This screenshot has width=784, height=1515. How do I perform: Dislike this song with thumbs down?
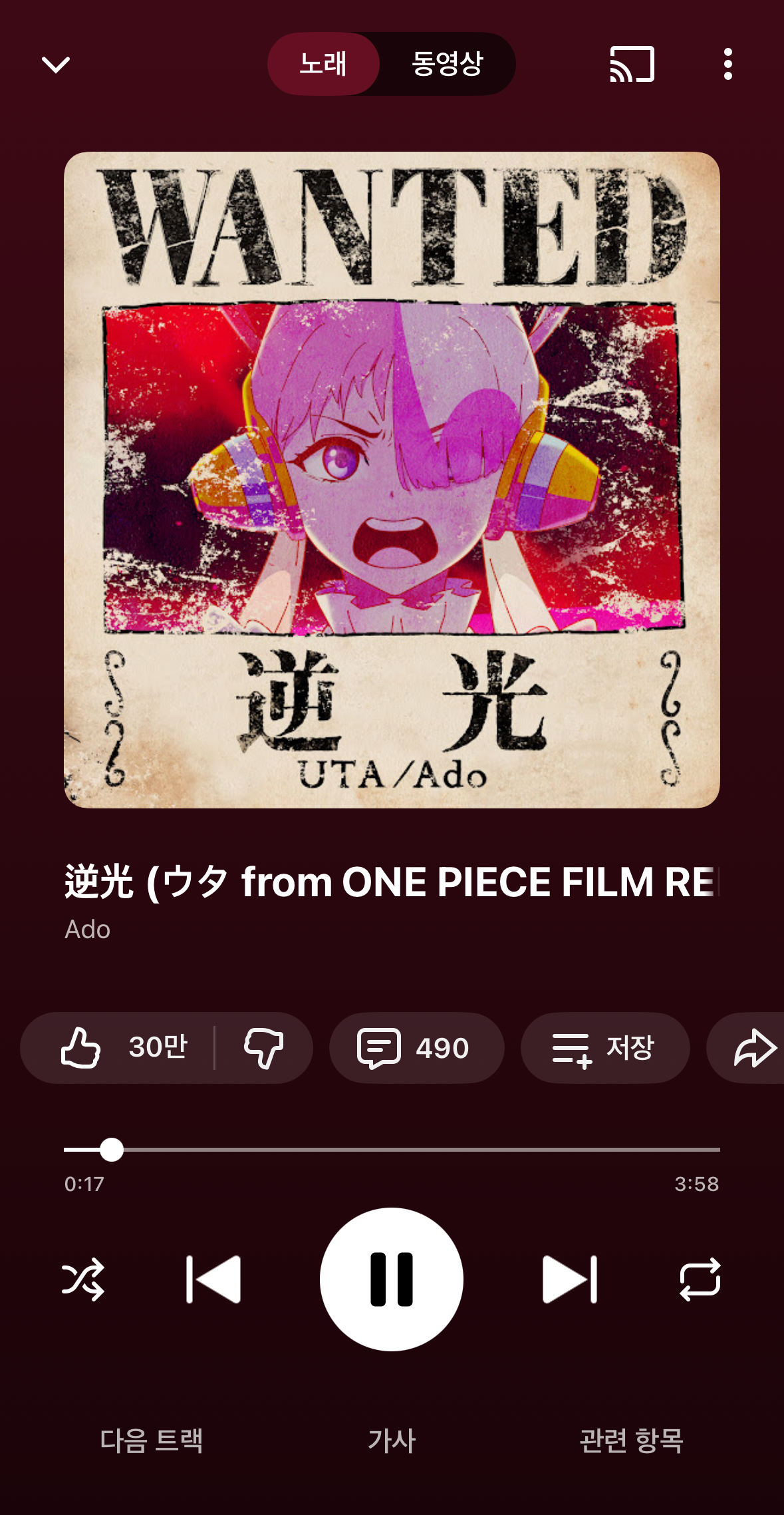[x=264, y=1048]
